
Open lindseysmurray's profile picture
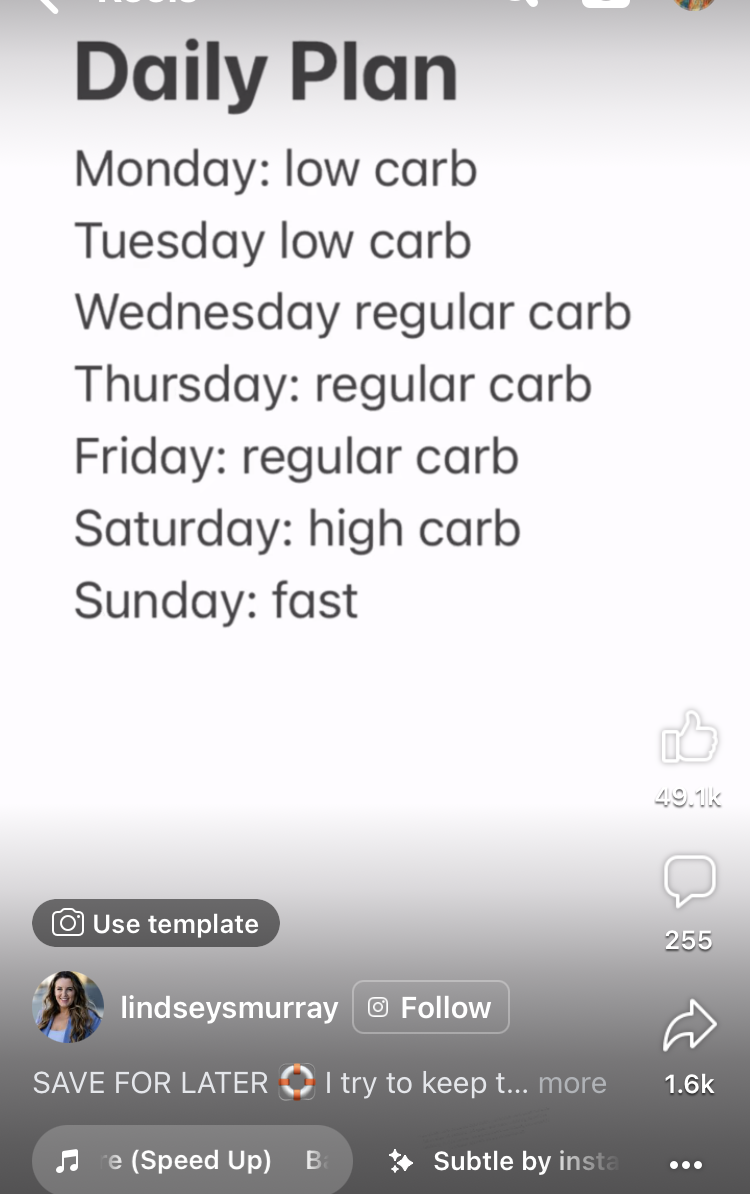68,1007
